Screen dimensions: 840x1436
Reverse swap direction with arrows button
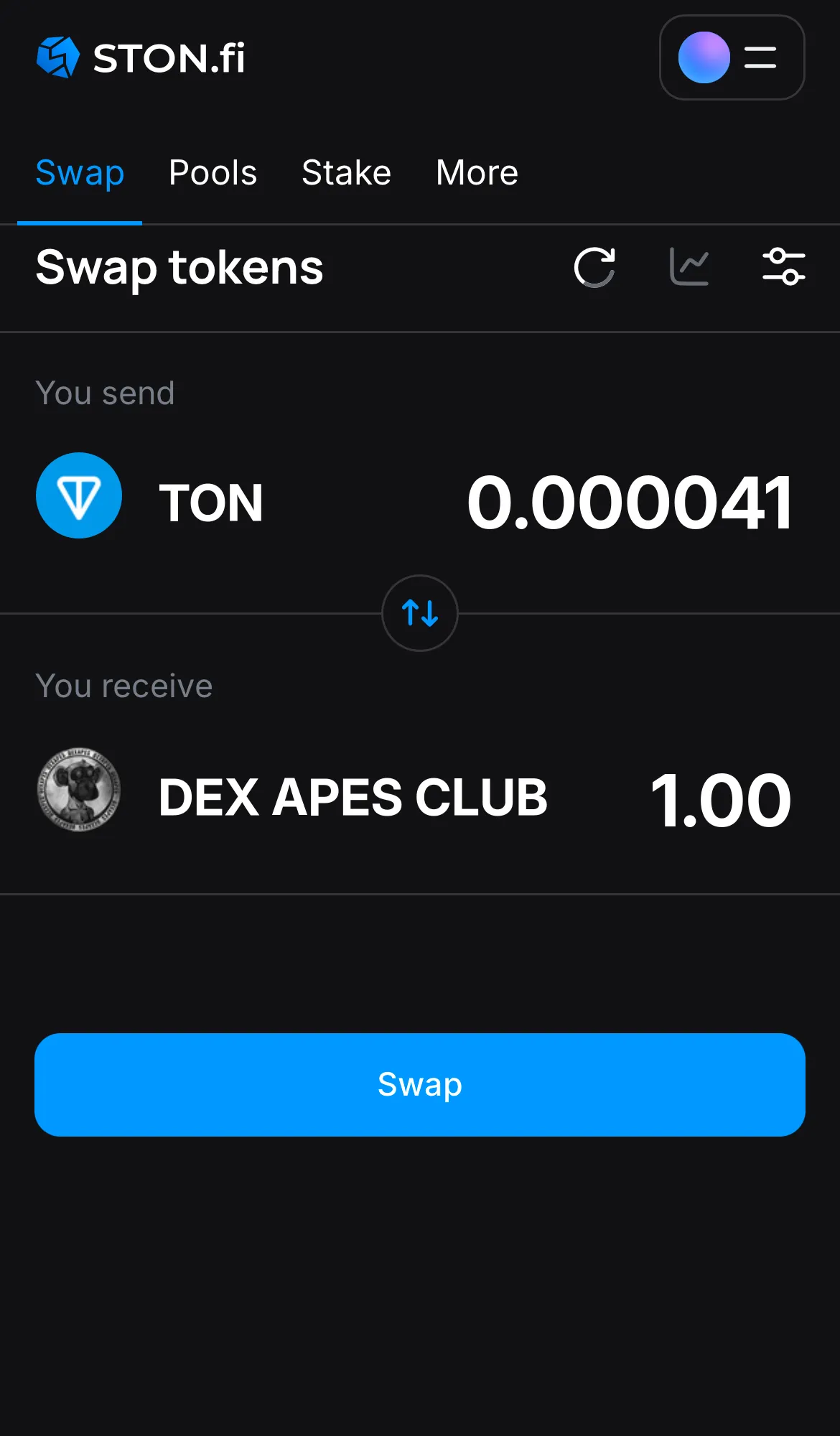pyautogui.click(x=419, y=614)
